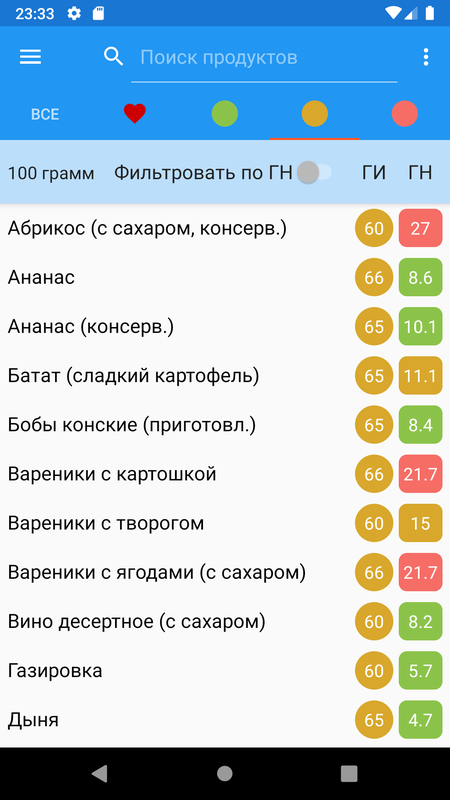Tap the ГН column header
The image size is (450, 800).
pos(420,173)
